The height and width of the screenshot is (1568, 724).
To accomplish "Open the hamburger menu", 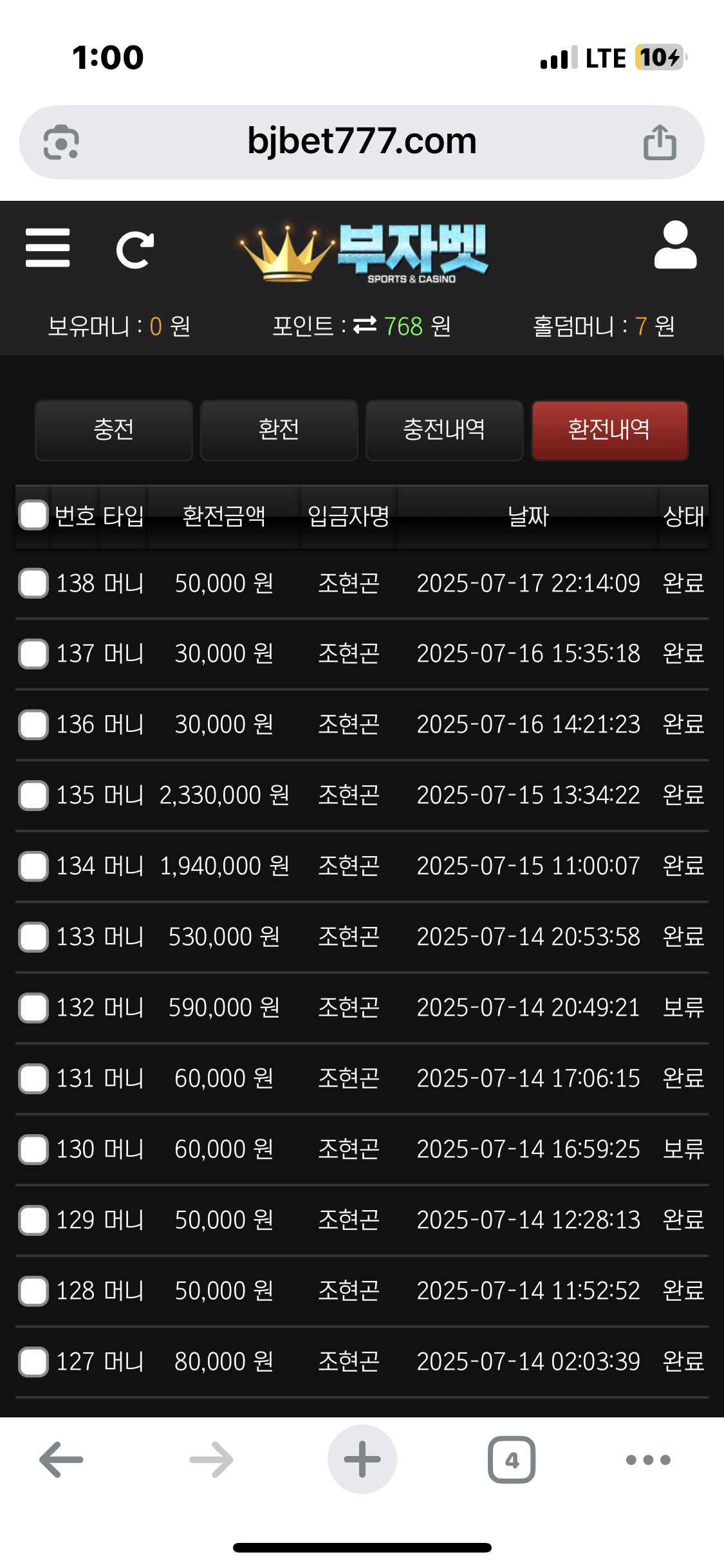I will (x=48, y=248).
